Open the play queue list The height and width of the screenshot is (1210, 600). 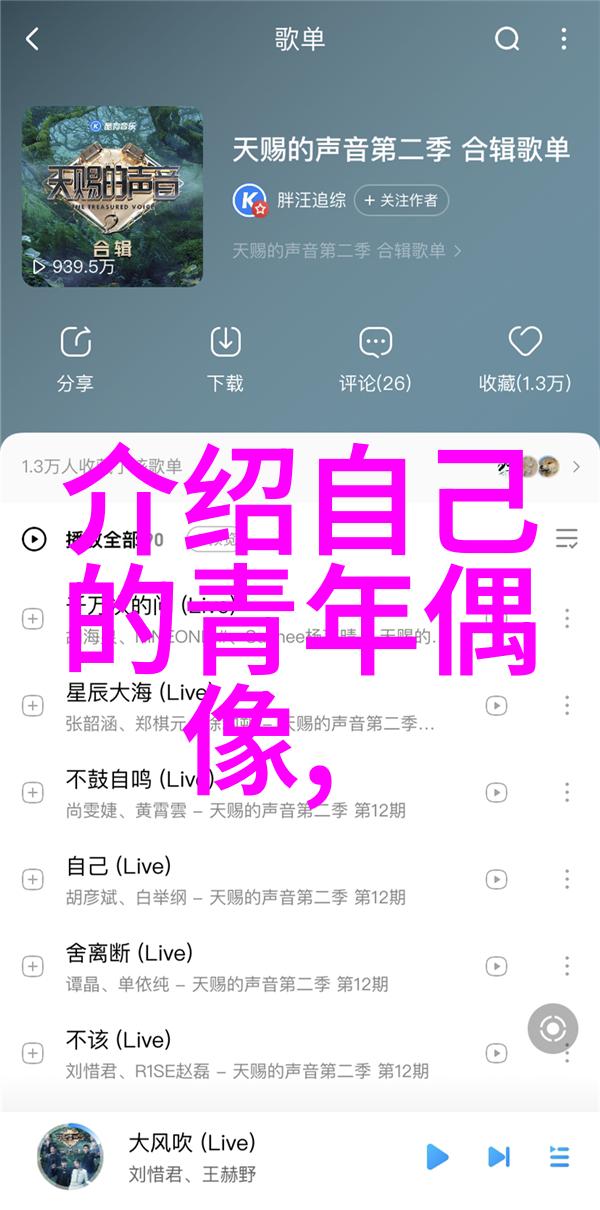click(559, 1157)
